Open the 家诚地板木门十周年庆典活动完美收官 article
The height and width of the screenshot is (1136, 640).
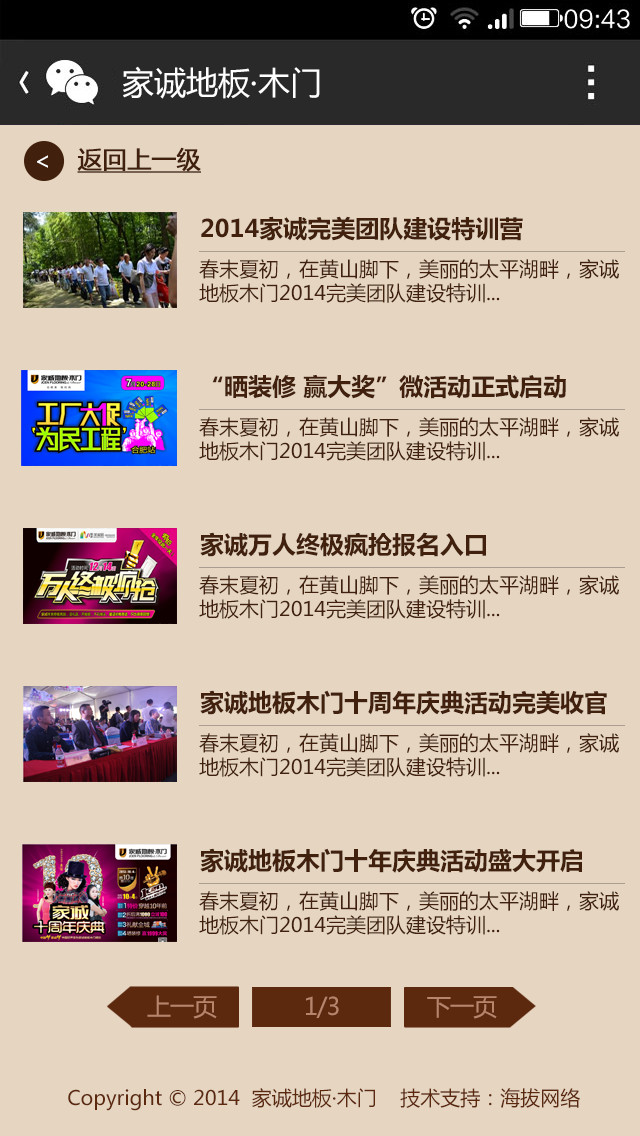pos(403,703)
